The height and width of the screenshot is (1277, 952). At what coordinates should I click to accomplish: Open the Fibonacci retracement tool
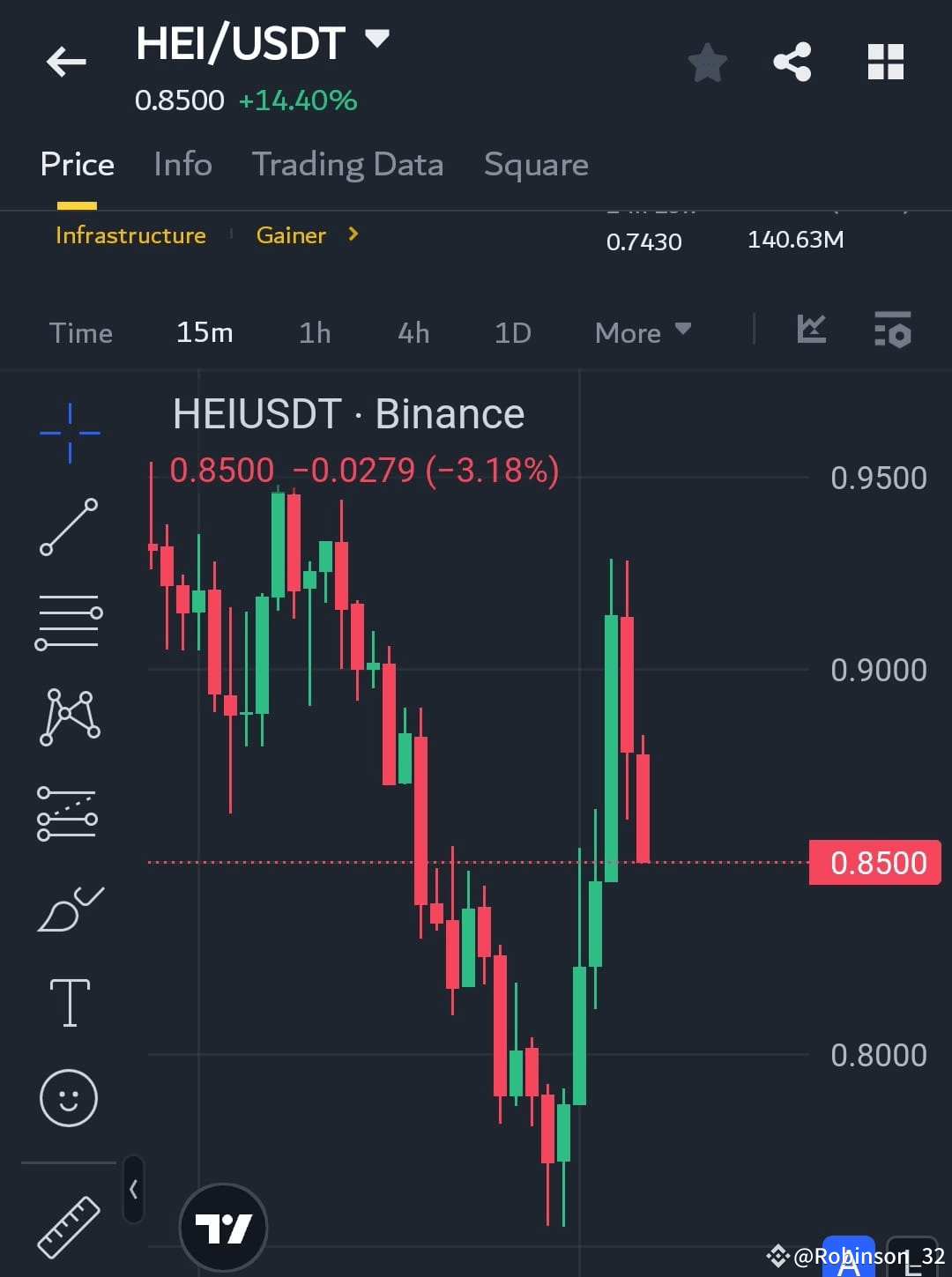tap(69, 621)
